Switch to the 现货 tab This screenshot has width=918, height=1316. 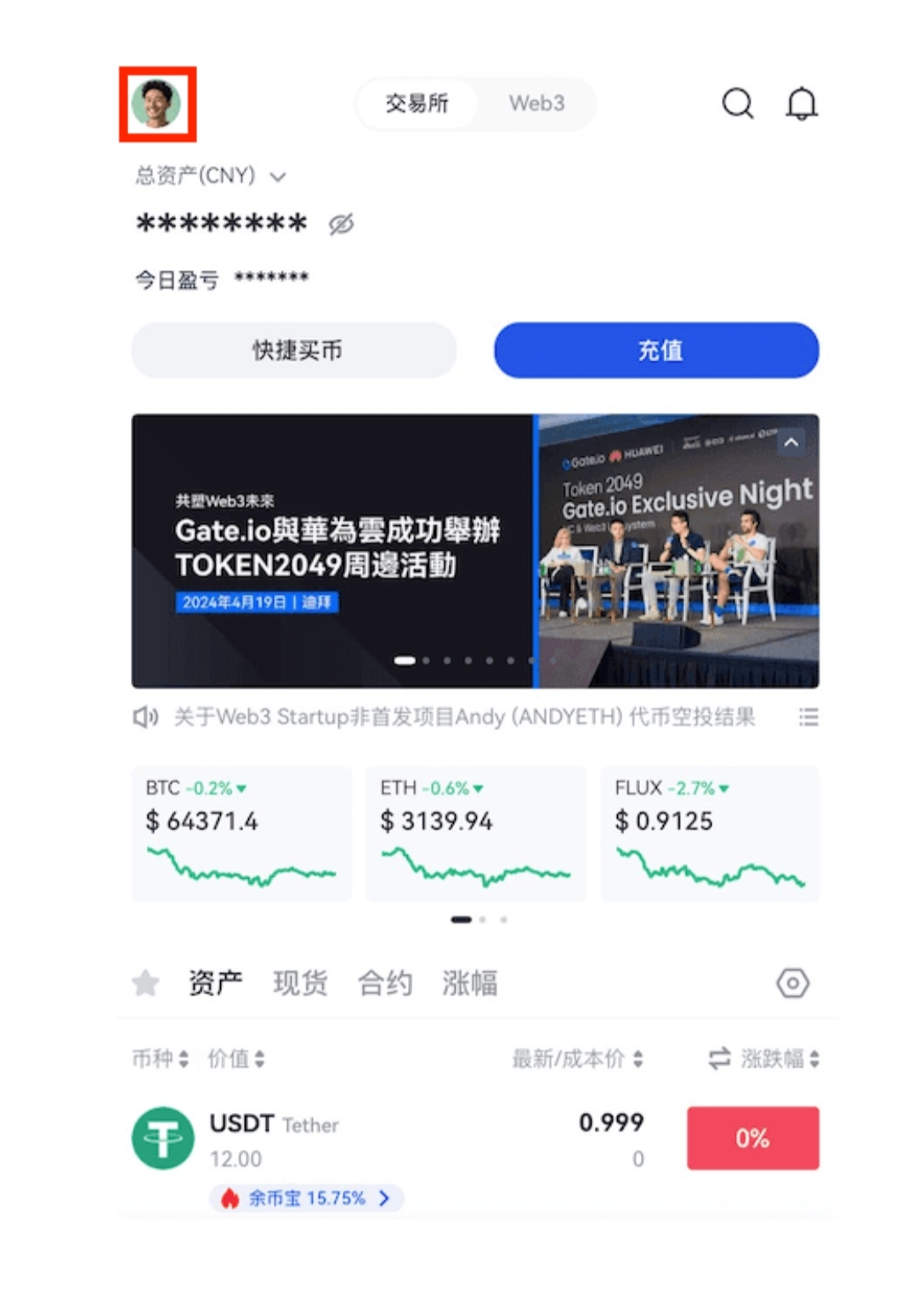pos(300,983)
